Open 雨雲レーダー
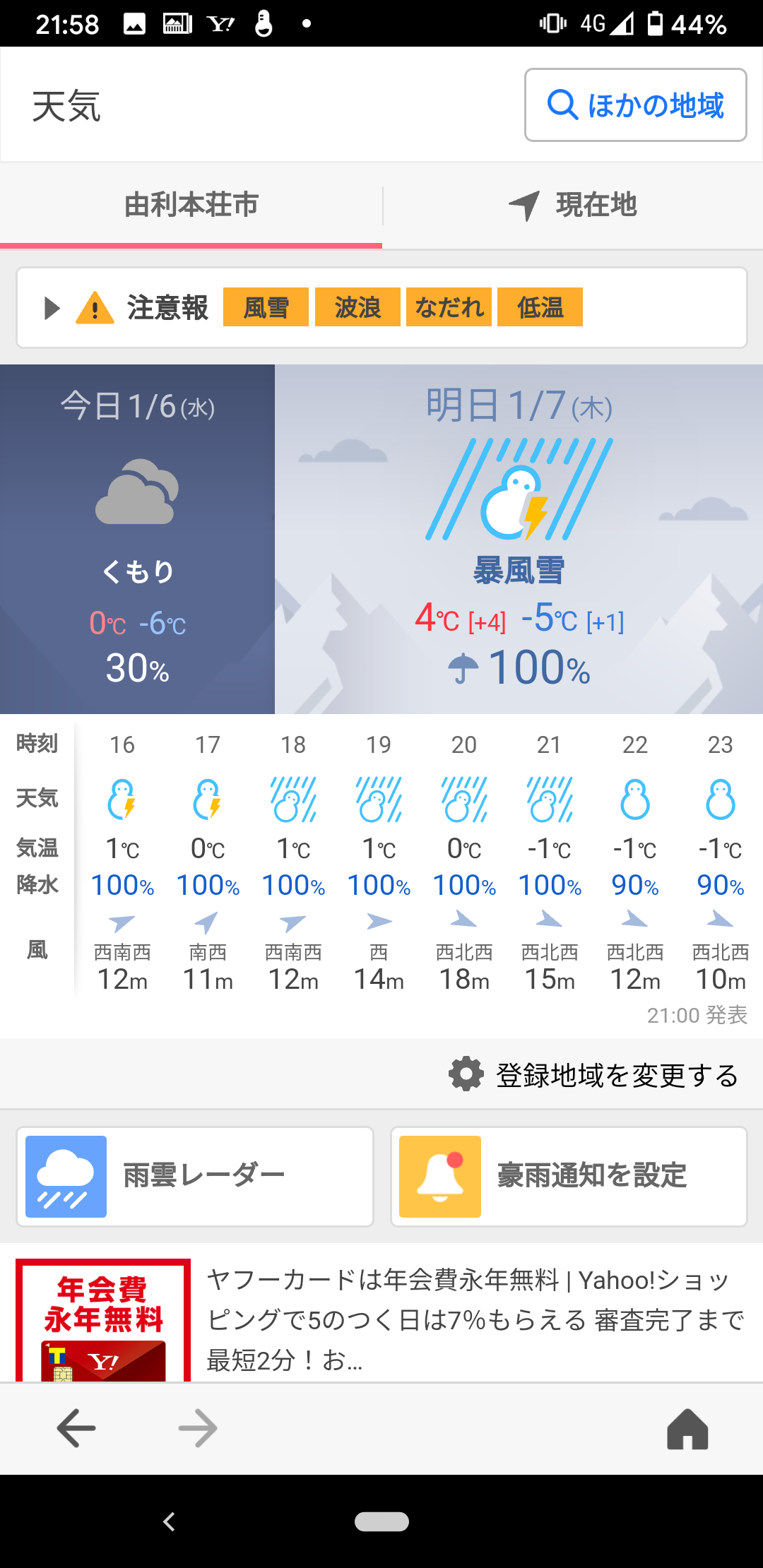This screenshot has width=763, height=1568. tap(195, 1176)
